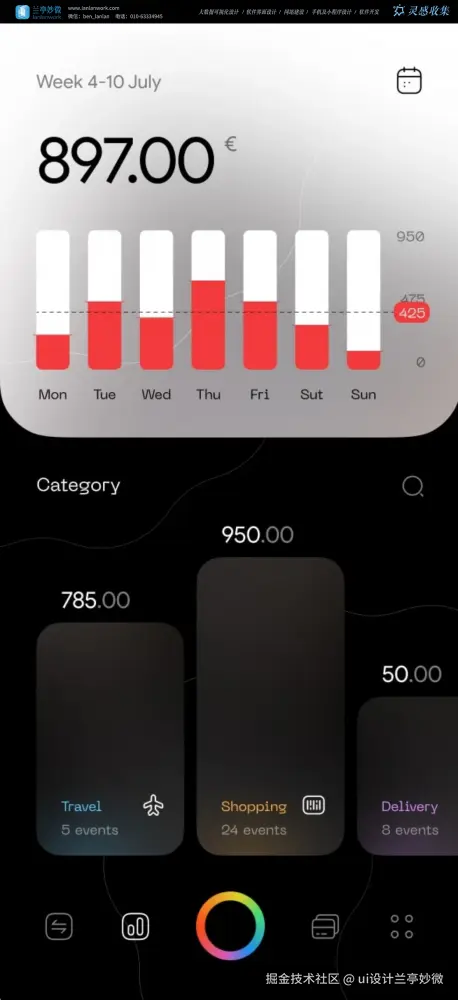Open the Shopping category card

point(270,706)
